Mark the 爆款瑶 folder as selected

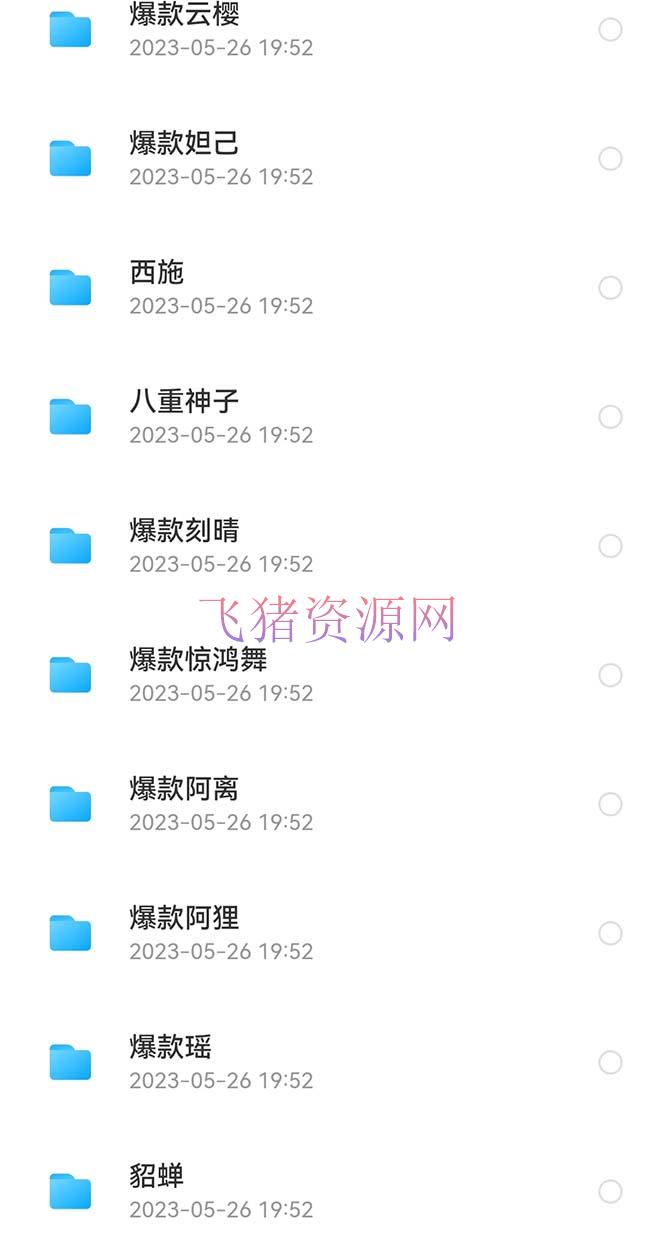click(610, 1062)
